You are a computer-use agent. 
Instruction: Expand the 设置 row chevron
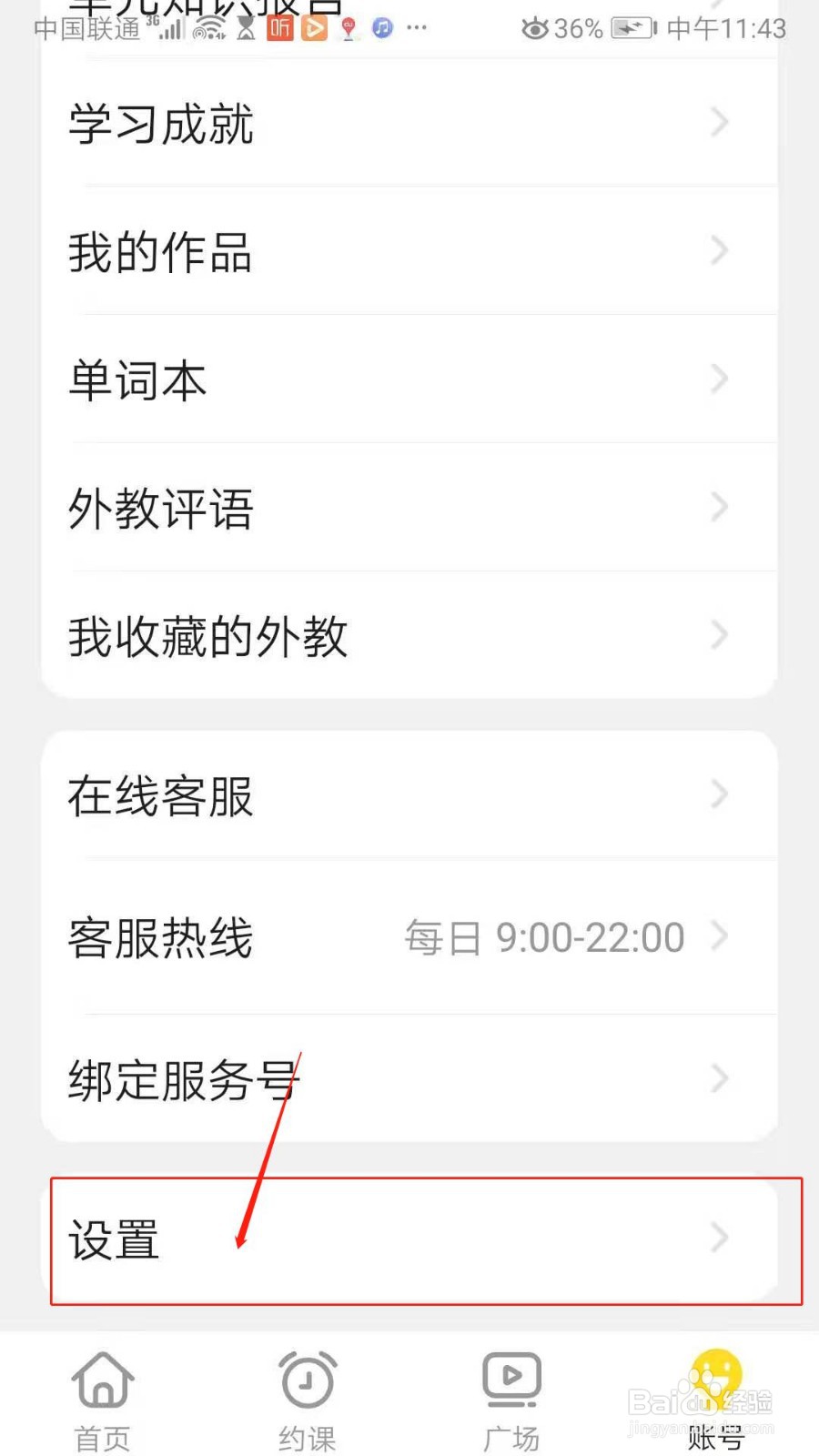[719, 1238]
